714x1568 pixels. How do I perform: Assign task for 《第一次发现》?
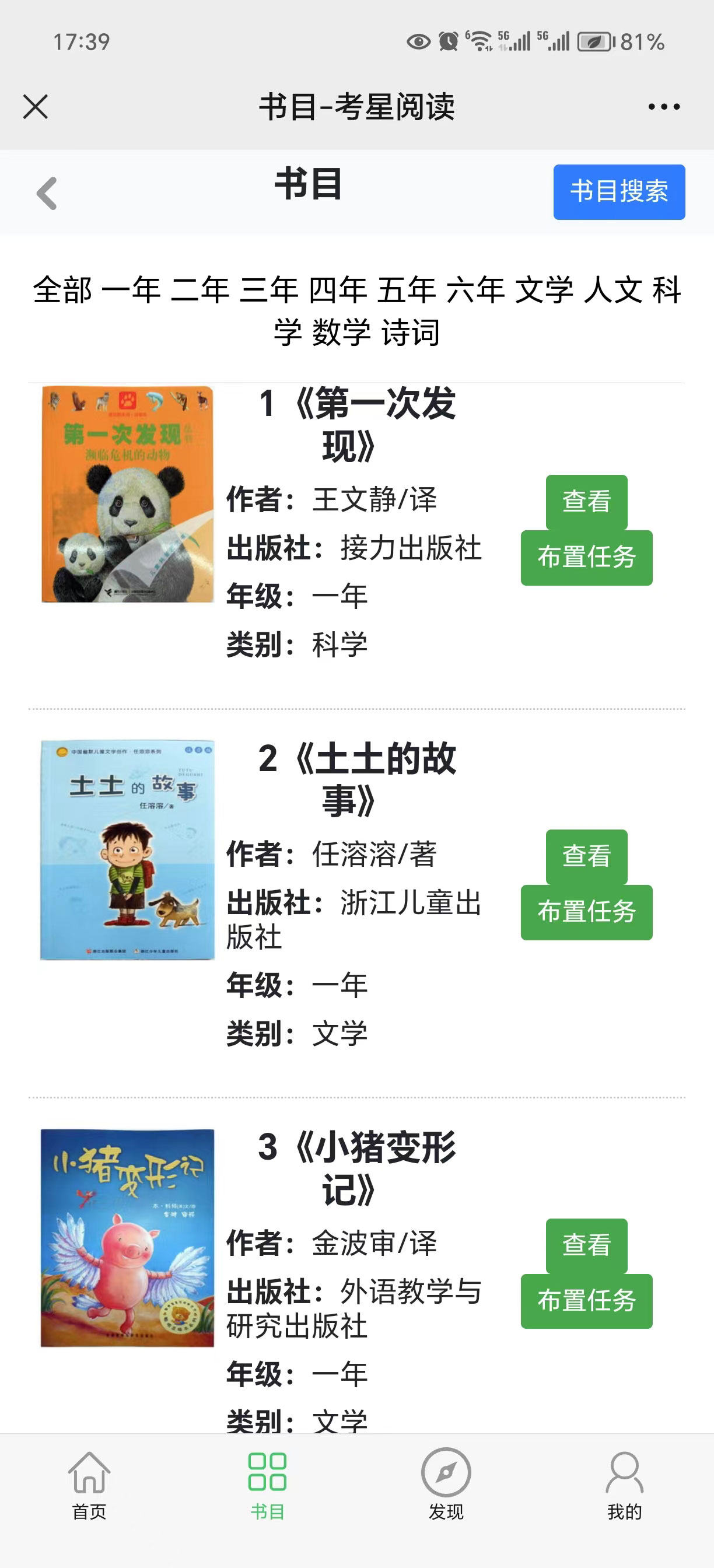pyautogui.click(x=586, y=558)
